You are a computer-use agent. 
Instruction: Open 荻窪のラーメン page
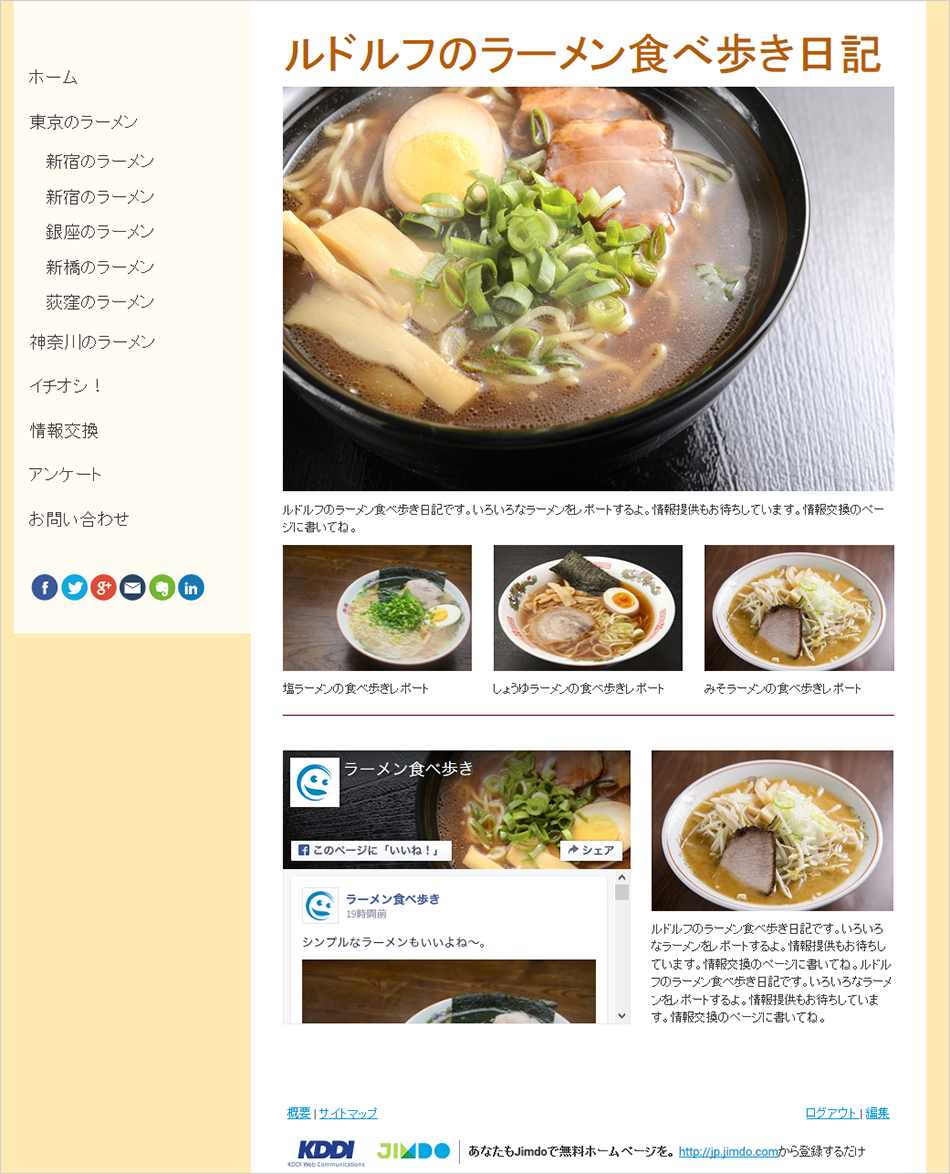tap(100, 302)
